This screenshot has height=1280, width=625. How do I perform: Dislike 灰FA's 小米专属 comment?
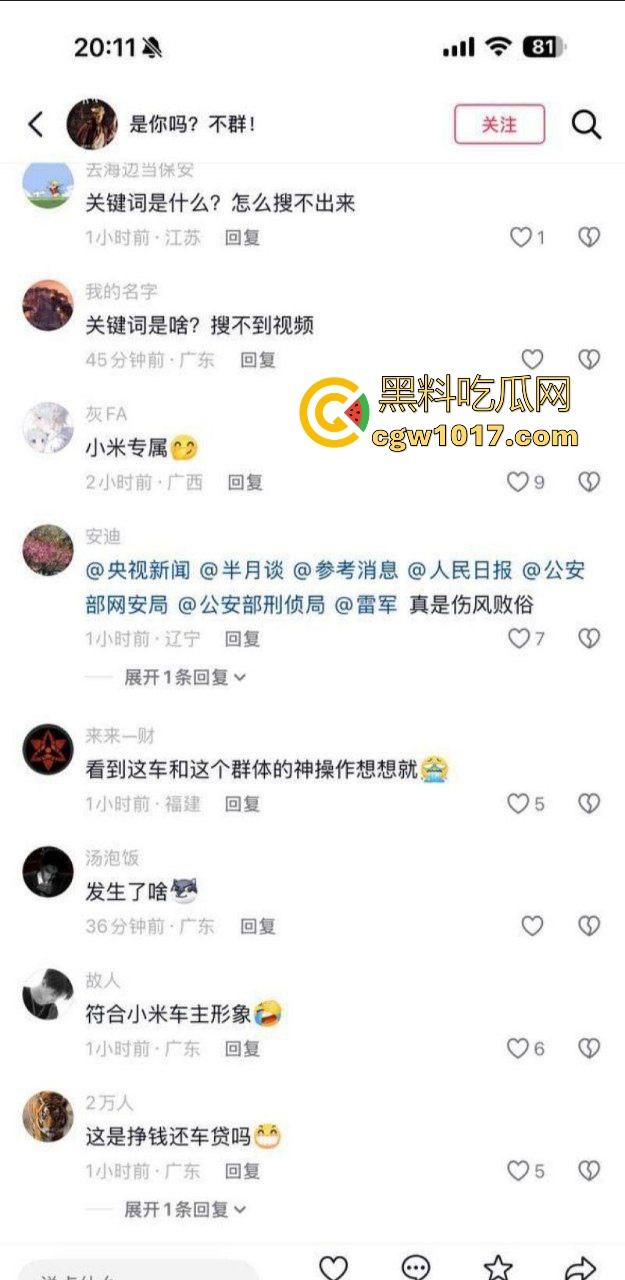pos(589,482)
